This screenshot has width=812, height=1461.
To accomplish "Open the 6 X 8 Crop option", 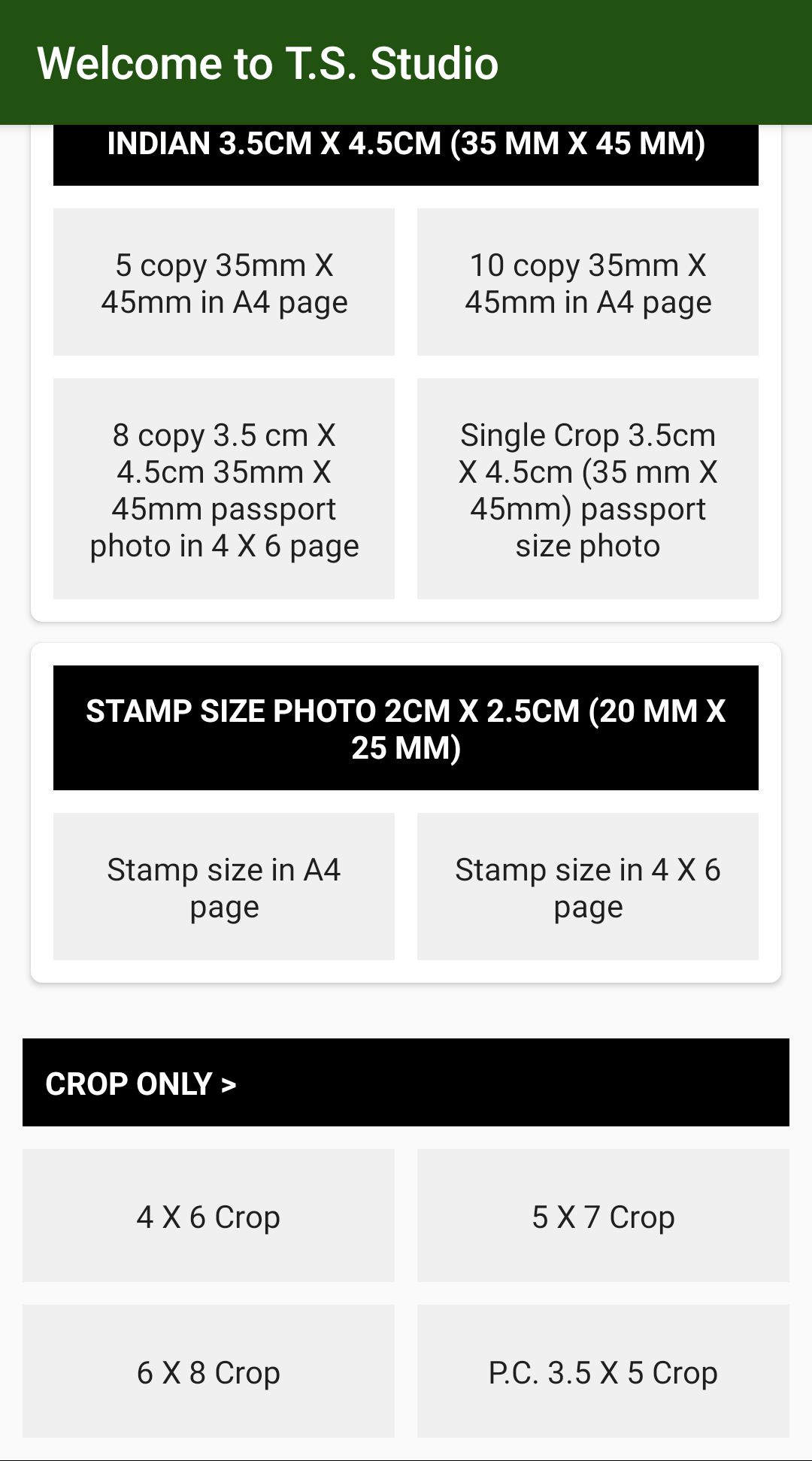I will click(208, 1371).
